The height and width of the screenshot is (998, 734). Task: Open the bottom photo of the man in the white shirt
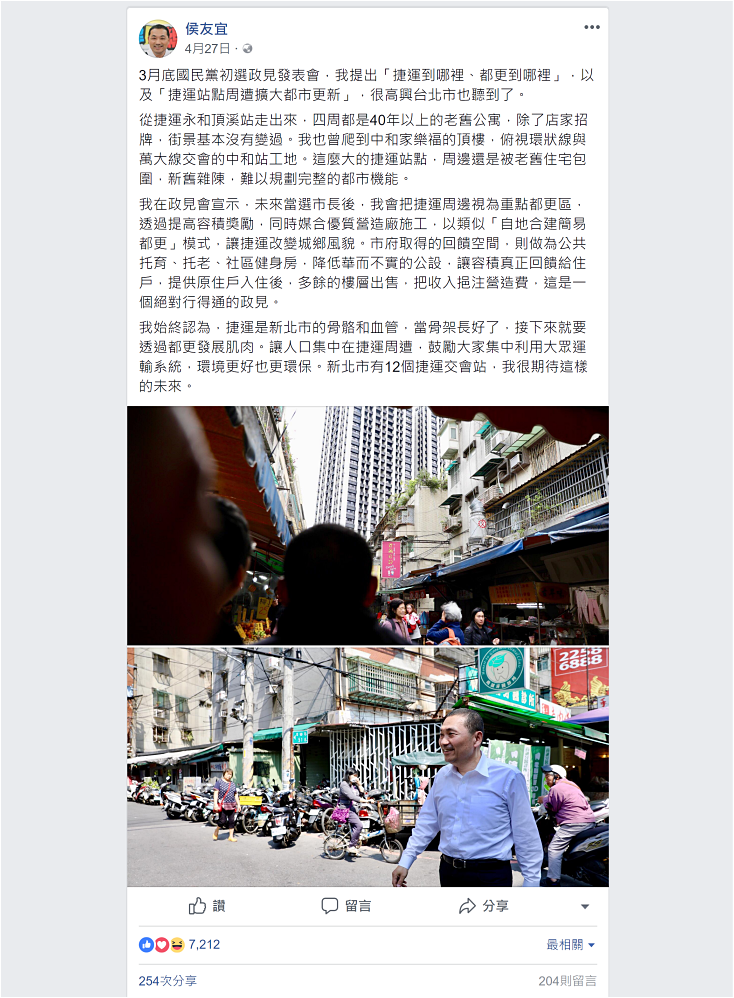[367, 766]
